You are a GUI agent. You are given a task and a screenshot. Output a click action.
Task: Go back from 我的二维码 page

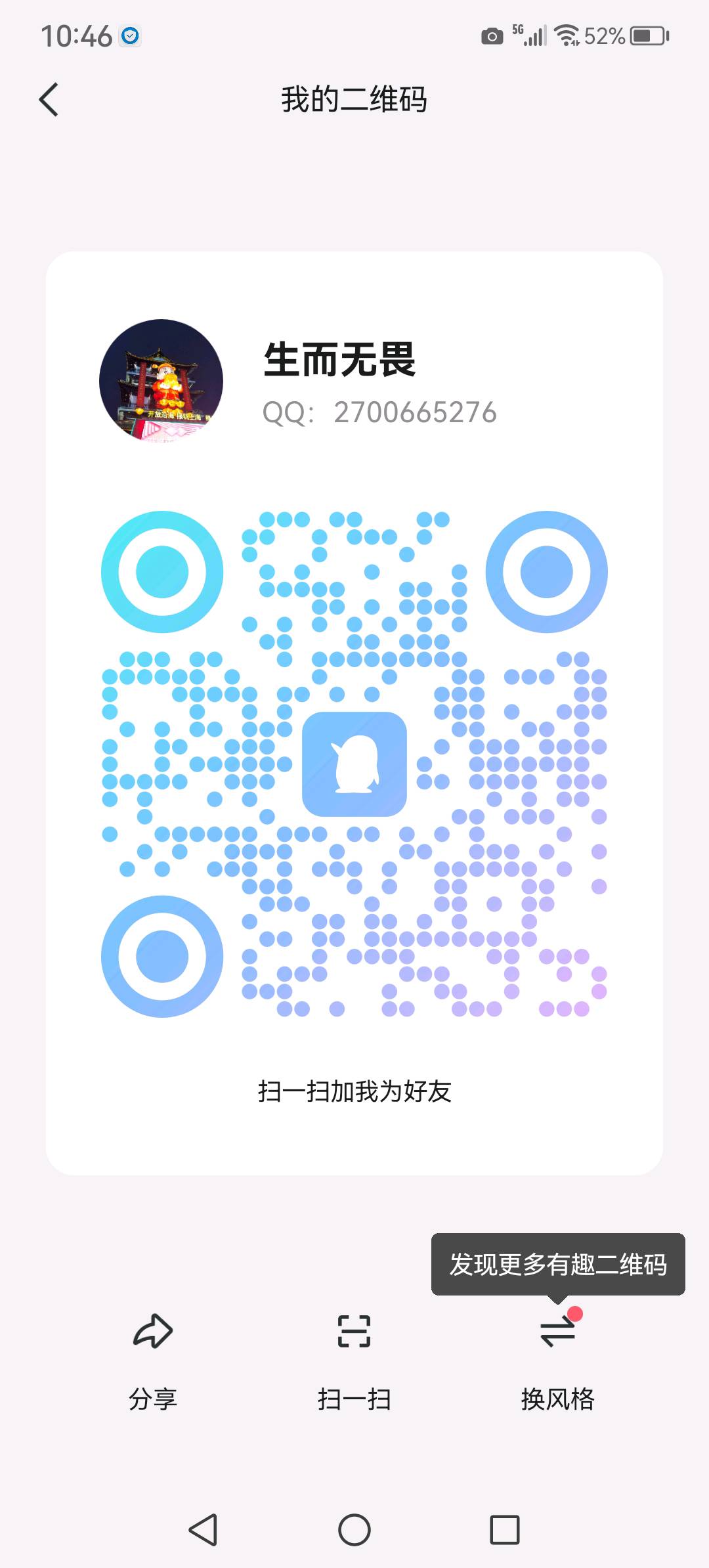tap(49, 100)
